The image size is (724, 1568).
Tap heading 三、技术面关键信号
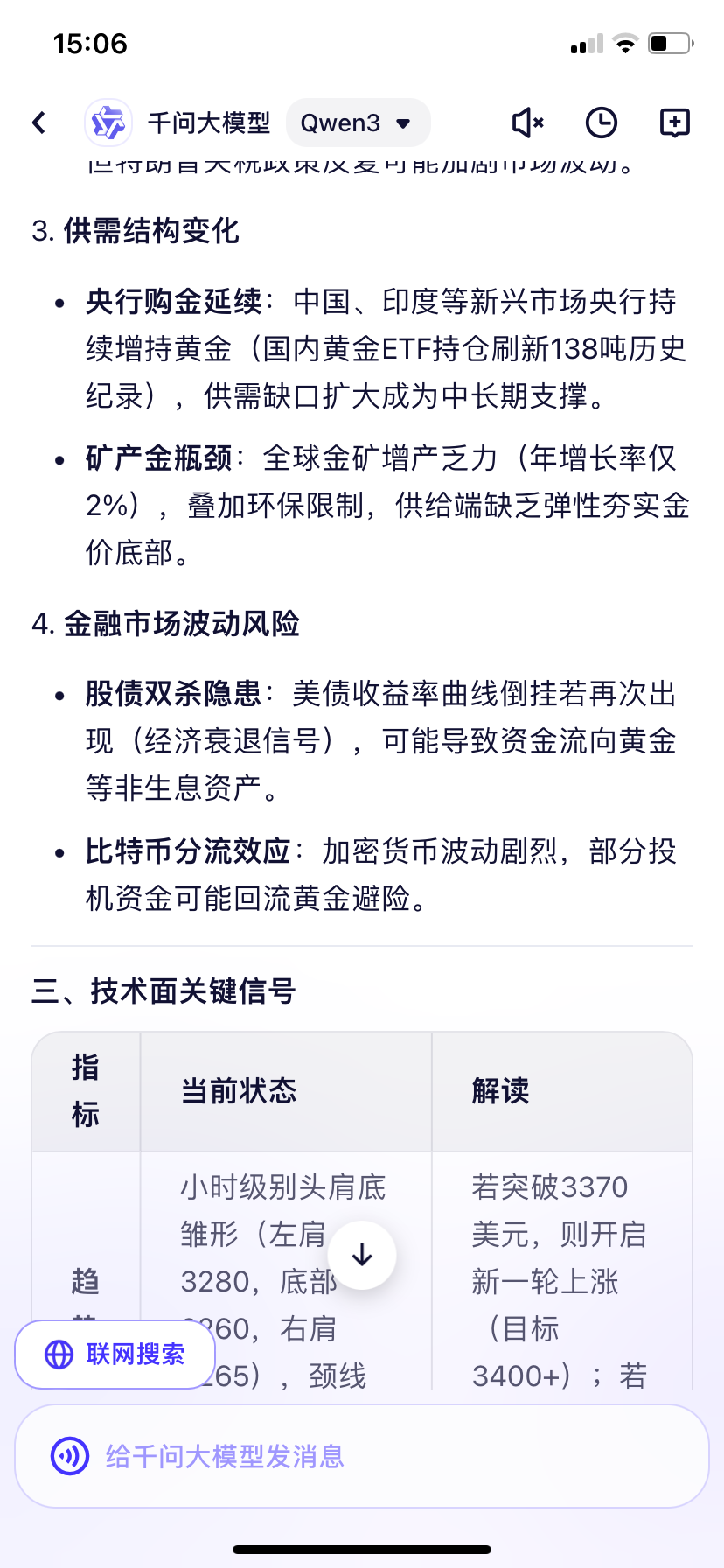(164, 991)
